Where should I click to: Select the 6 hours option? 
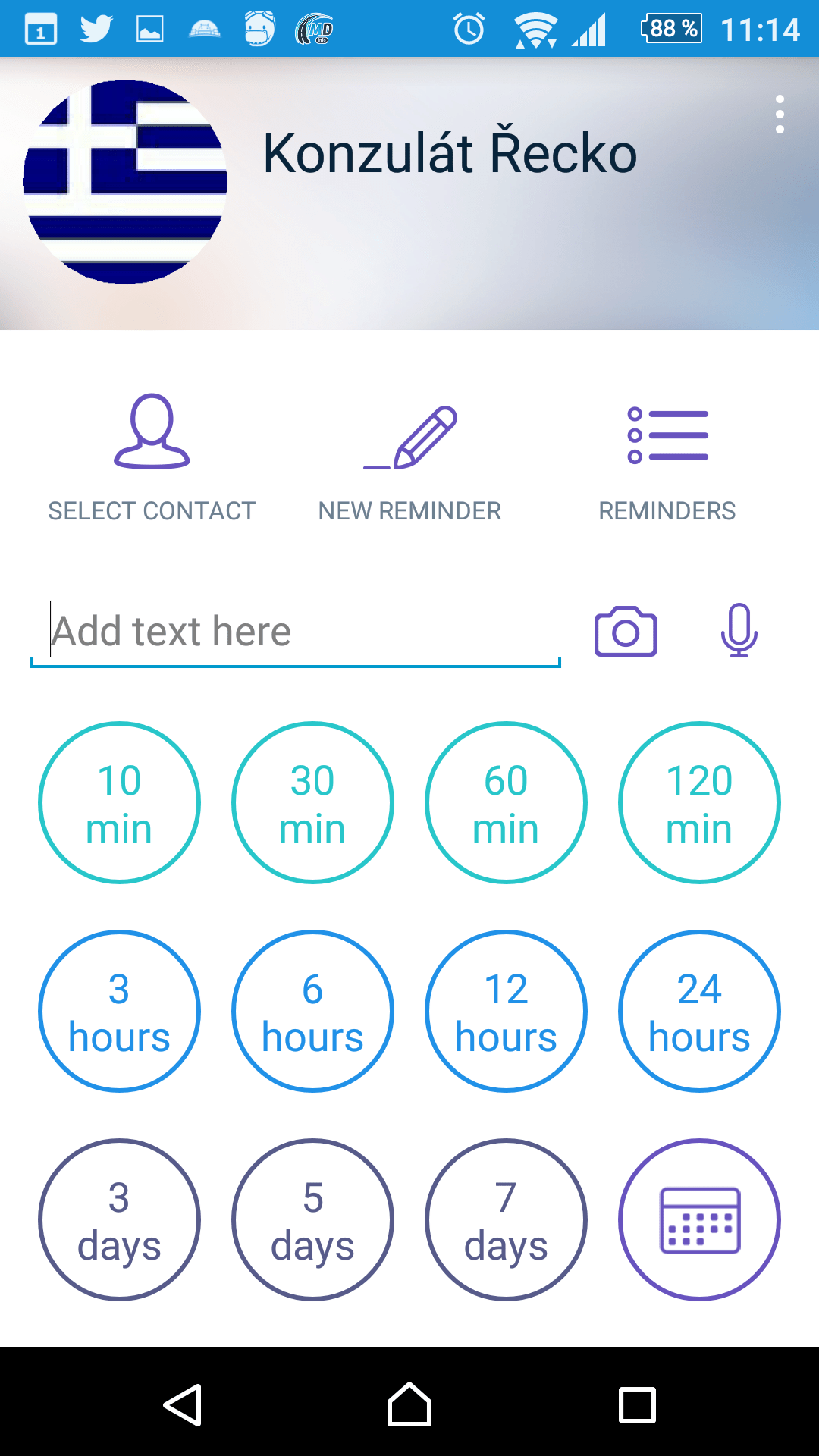tap(312, 1011)
